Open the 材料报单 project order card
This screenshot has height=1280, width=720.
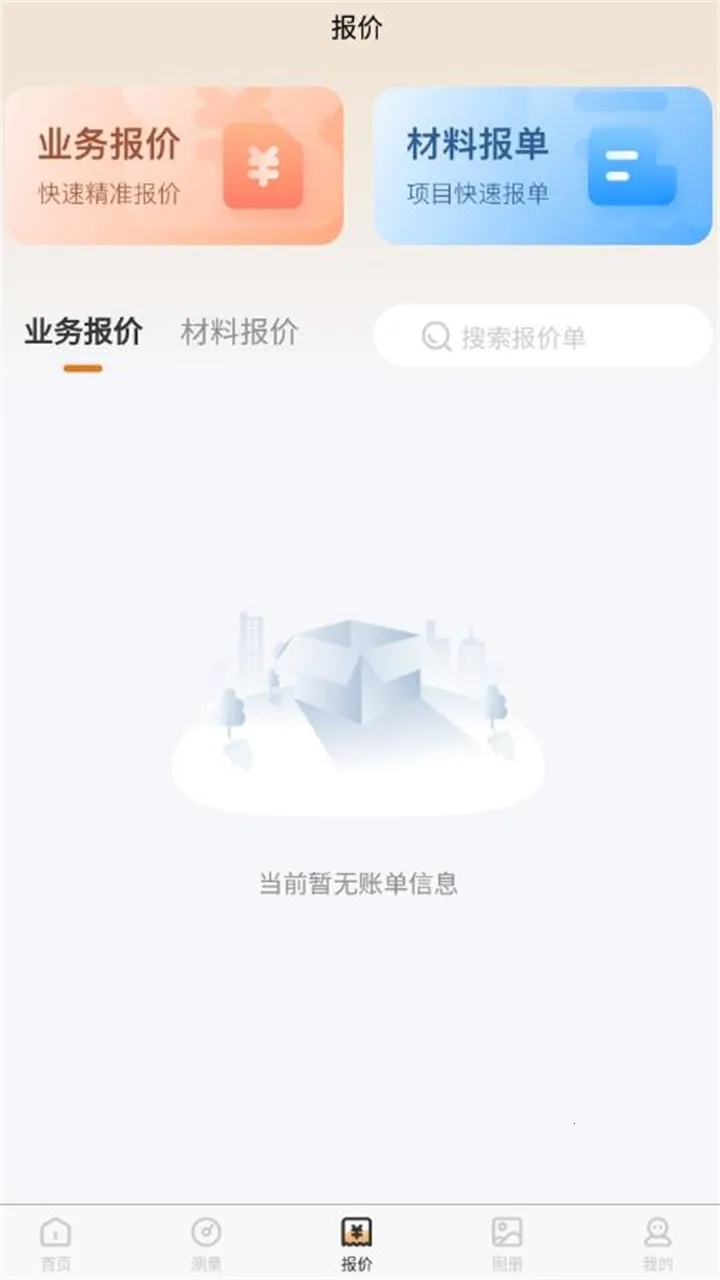pyautogui.click(x=543, y=165)
